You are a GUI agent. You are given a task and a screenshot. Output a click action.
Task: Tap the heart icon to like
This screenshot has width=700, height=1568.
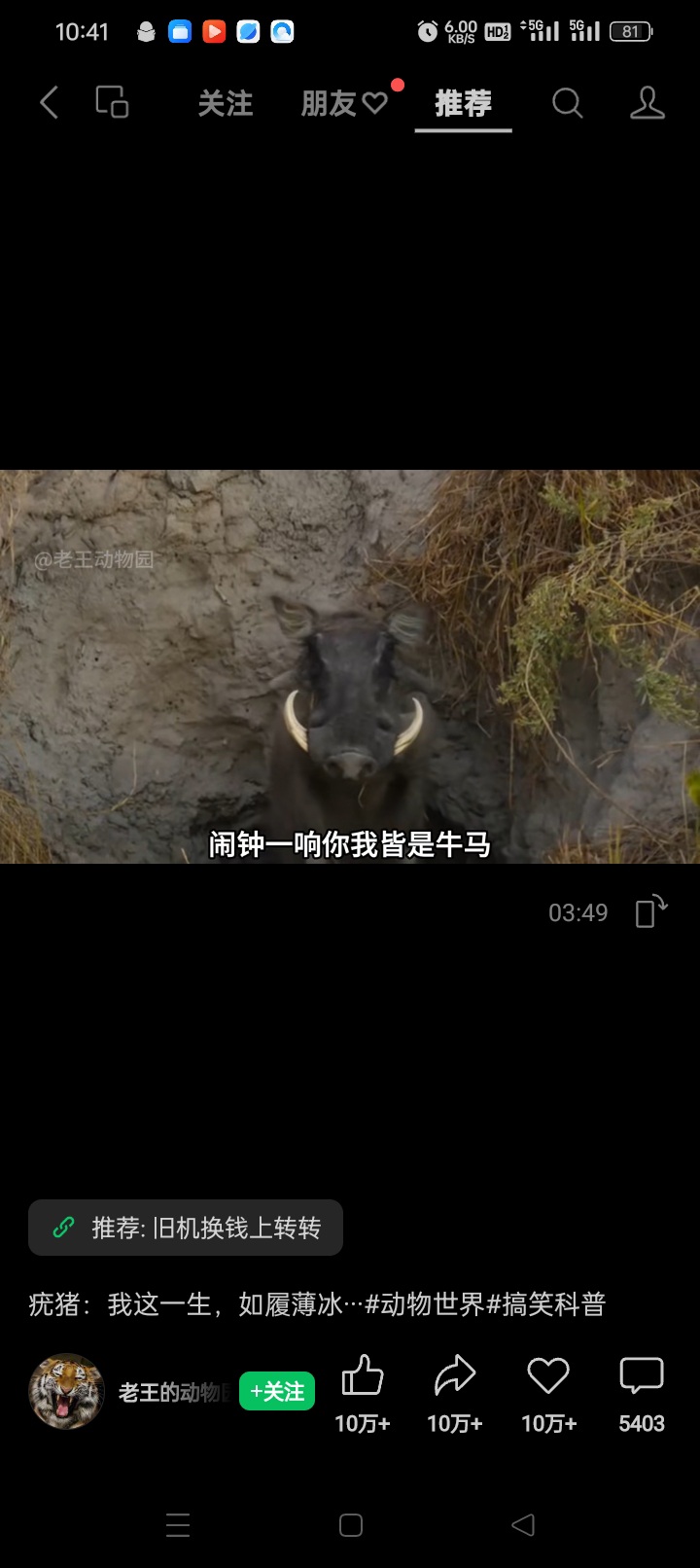pyautogui.click(x=548, y=1393)
